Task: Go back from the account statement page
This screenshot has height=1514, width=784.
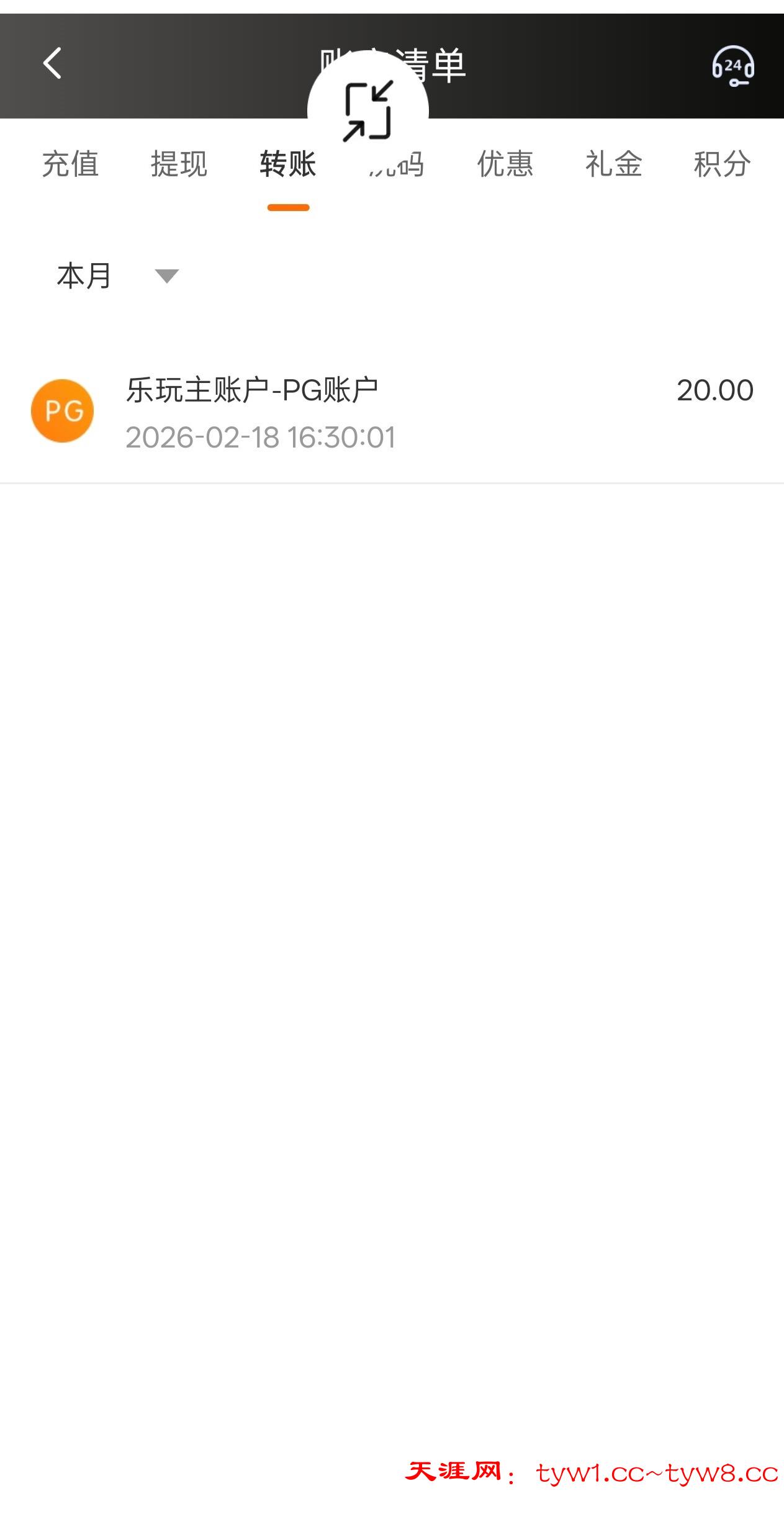Action: point(53,63)
